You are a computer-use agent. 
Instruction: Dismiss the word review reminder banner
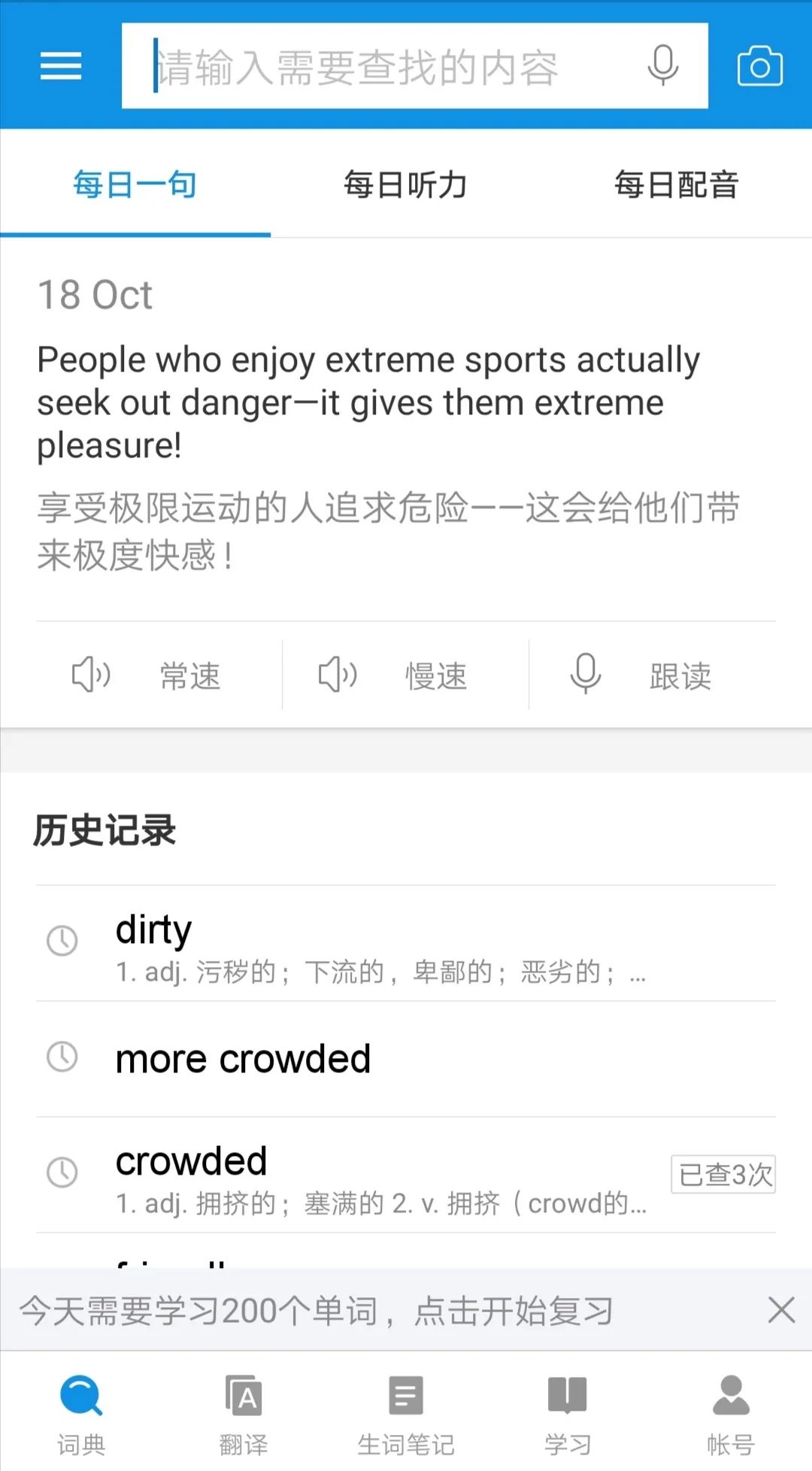(781, 1310)
